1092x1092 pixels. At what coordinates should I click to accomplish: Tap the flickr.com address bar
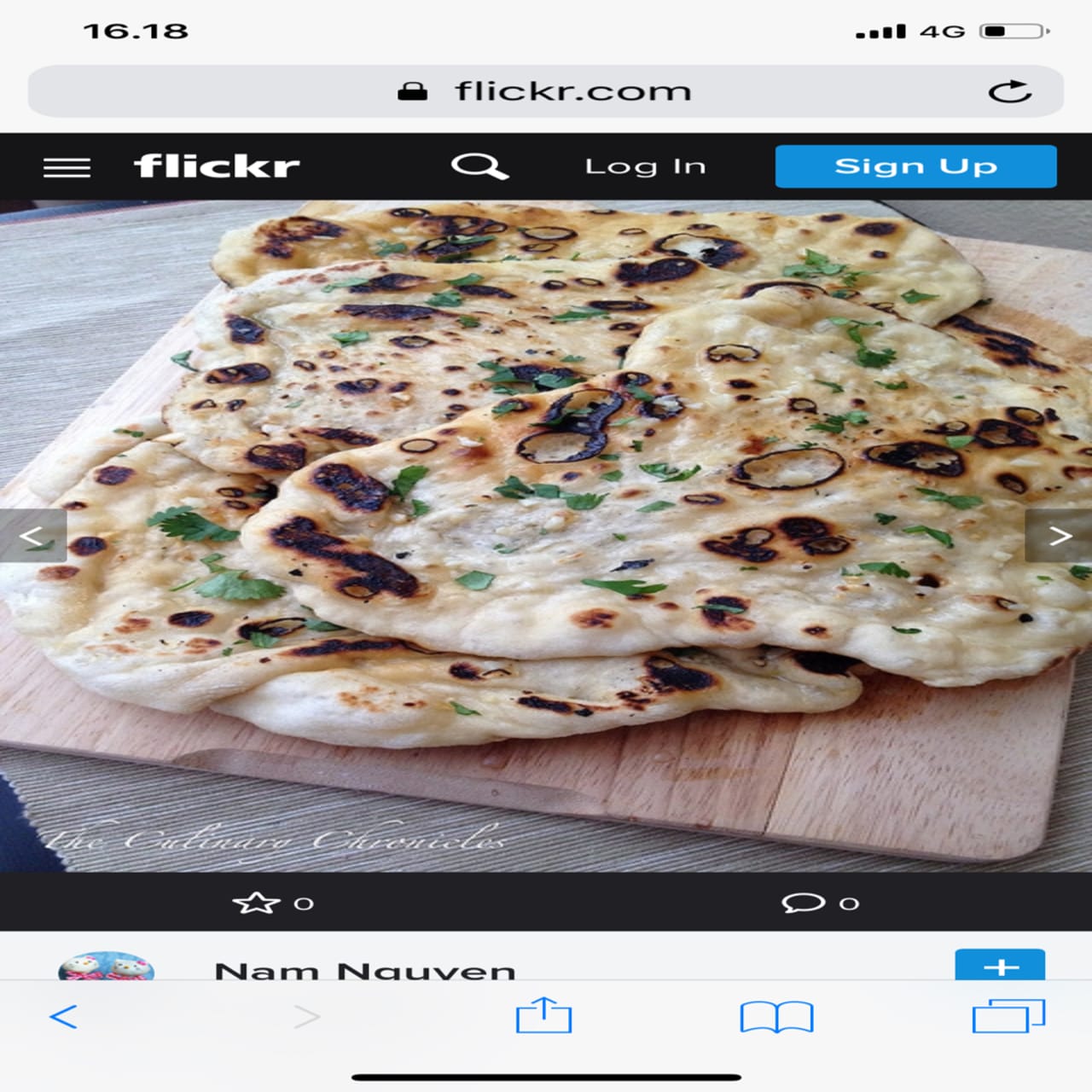coord(546,91)
